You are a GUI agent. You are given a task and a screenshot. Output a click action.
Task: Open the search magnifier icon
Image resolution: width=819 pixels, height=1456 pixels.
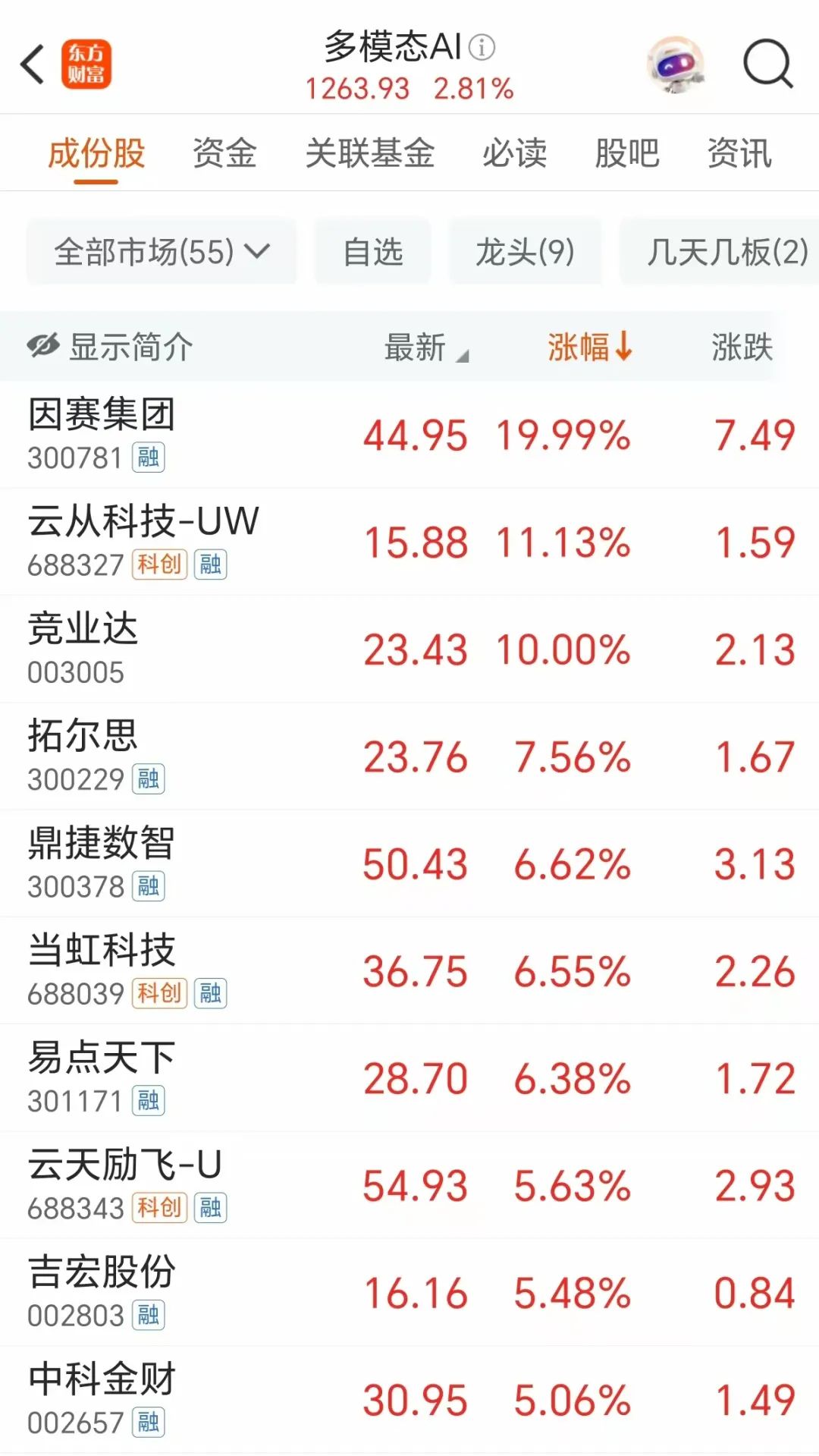[x=767, y=64]
